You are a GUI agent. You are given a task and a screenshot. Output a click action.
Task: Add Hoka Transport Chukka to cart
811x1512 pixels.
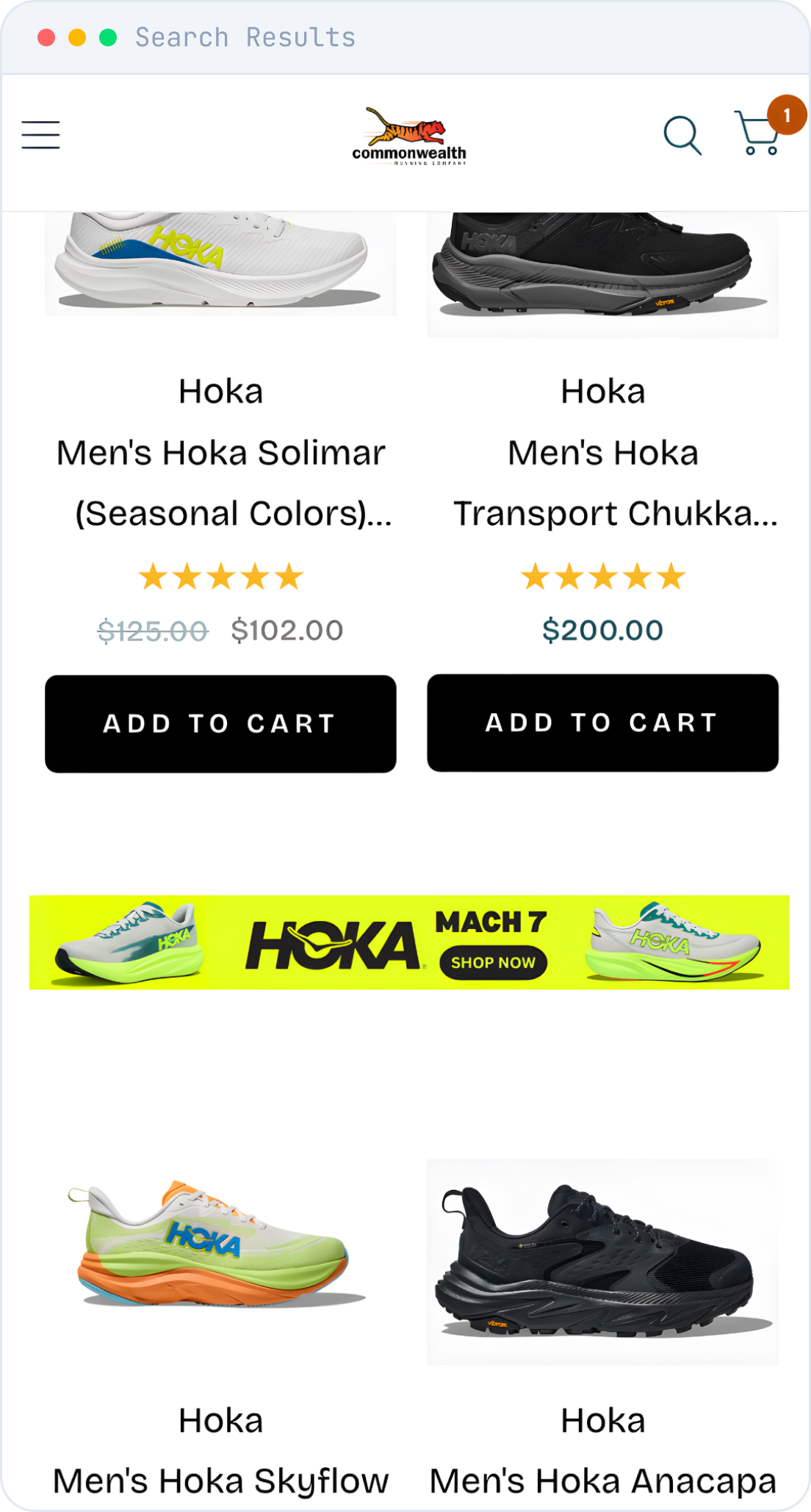coord(602,723)
